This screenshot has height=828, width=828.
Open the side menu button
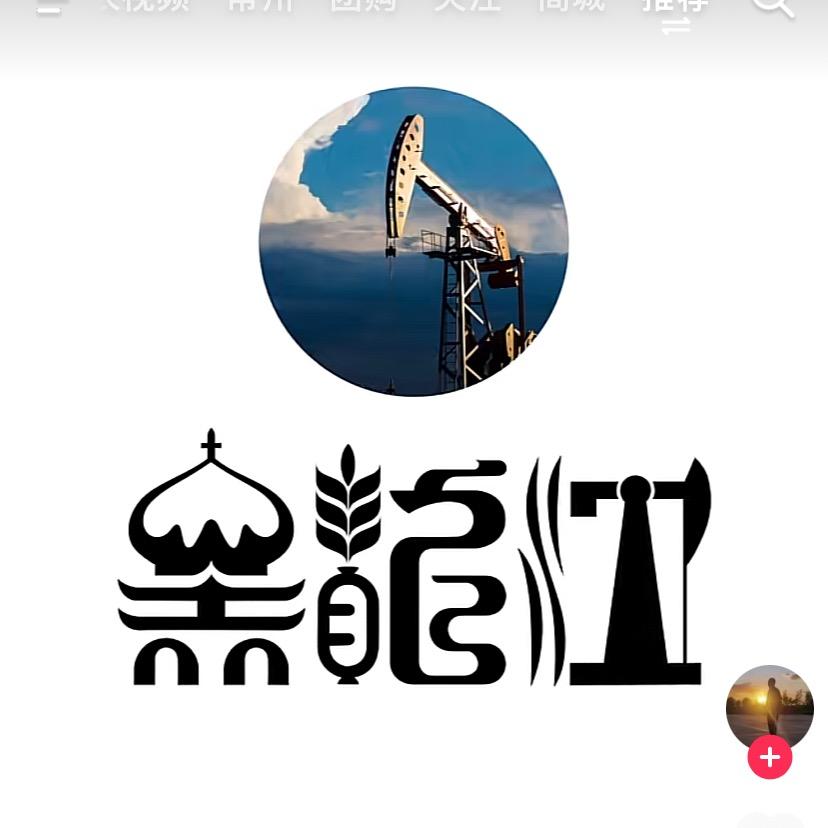click(x=48, y=6)
